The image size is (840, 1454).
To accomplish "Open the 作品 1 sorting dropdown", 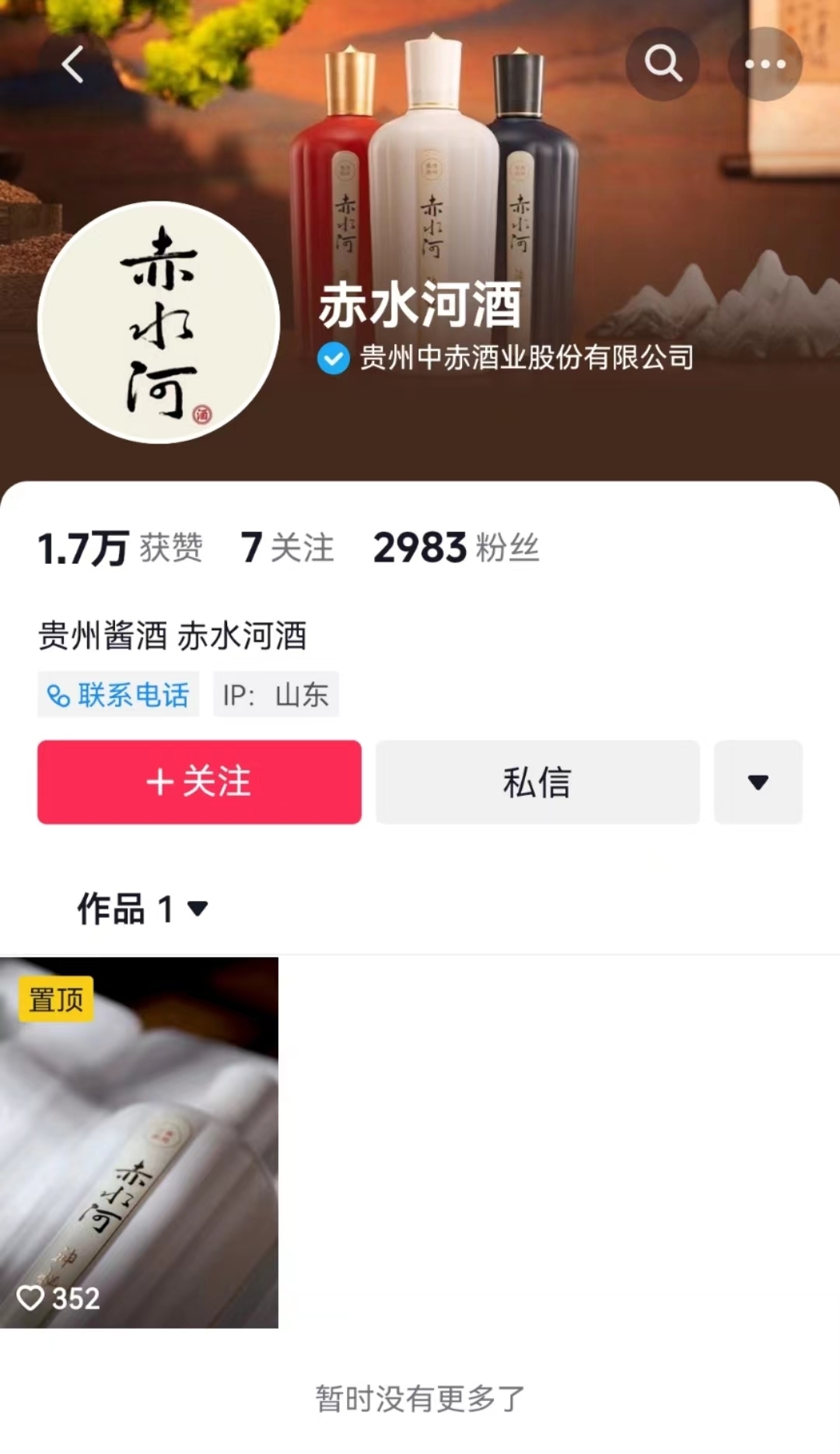I will point(143,909).
